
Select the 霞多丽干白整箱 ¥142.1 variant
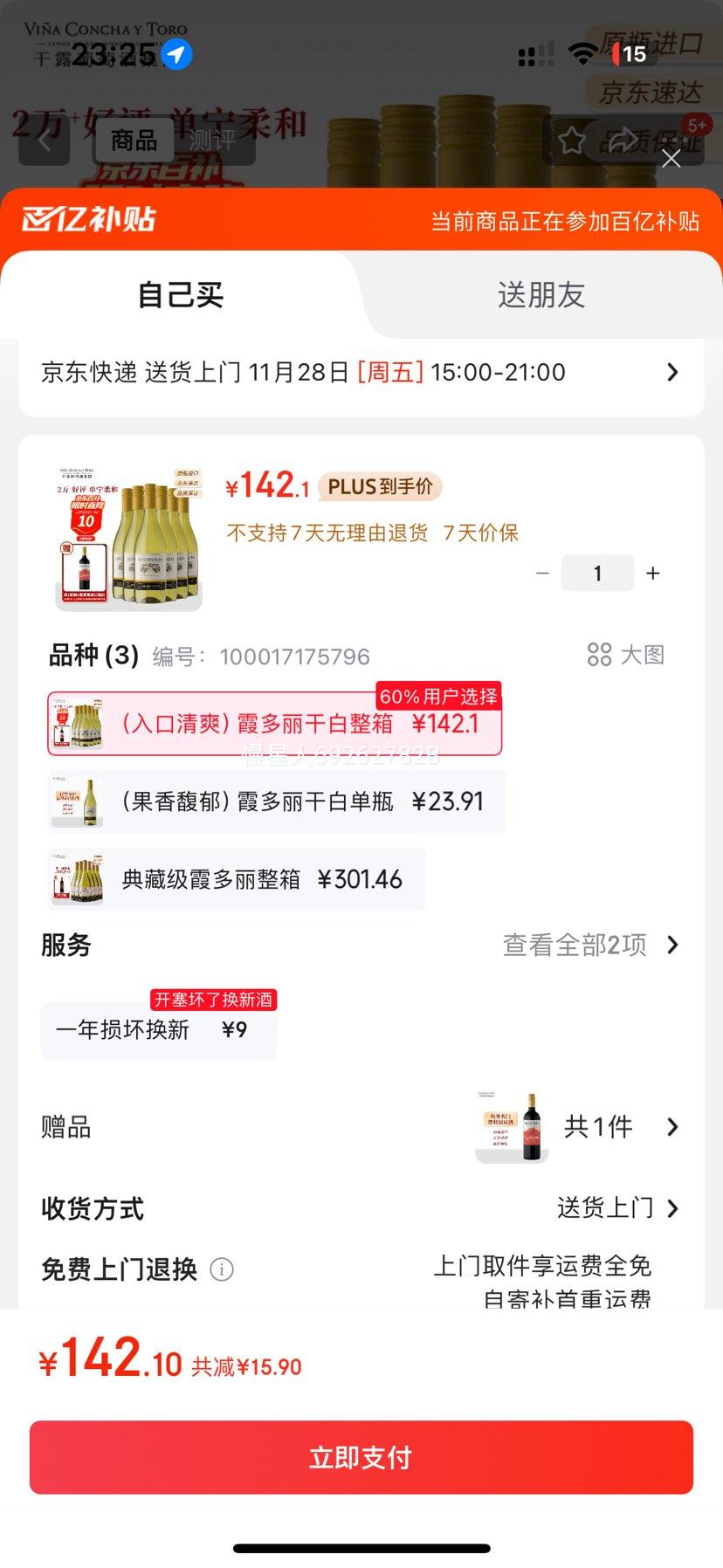tap(274, 724)
